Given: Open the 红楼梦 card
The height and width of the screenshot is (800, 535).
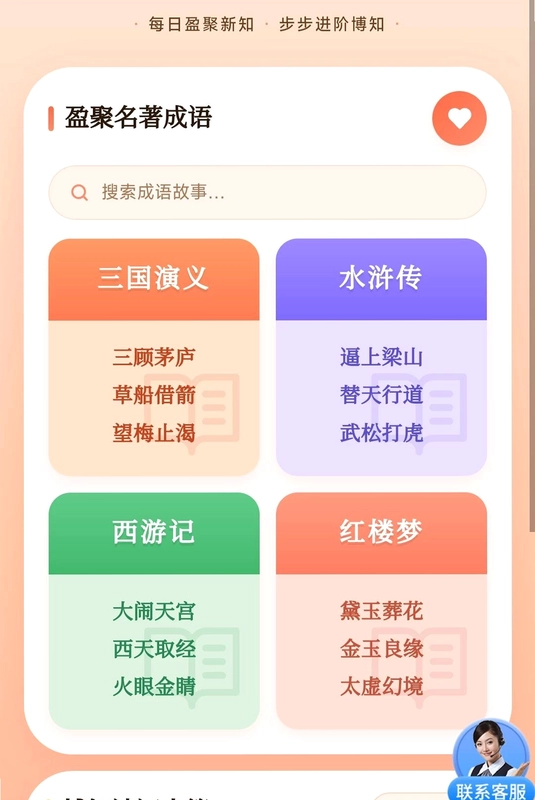Looking at the screenshot, I should pyautogui.click(x=381, y=611).
